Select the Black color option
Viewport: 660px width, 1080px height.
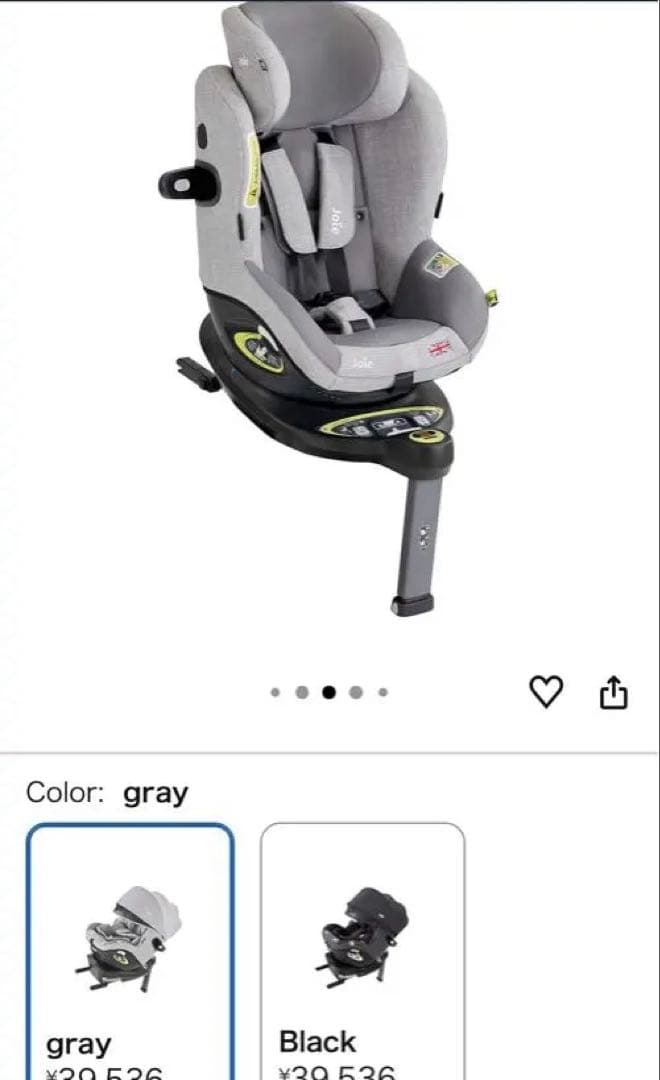363,950
